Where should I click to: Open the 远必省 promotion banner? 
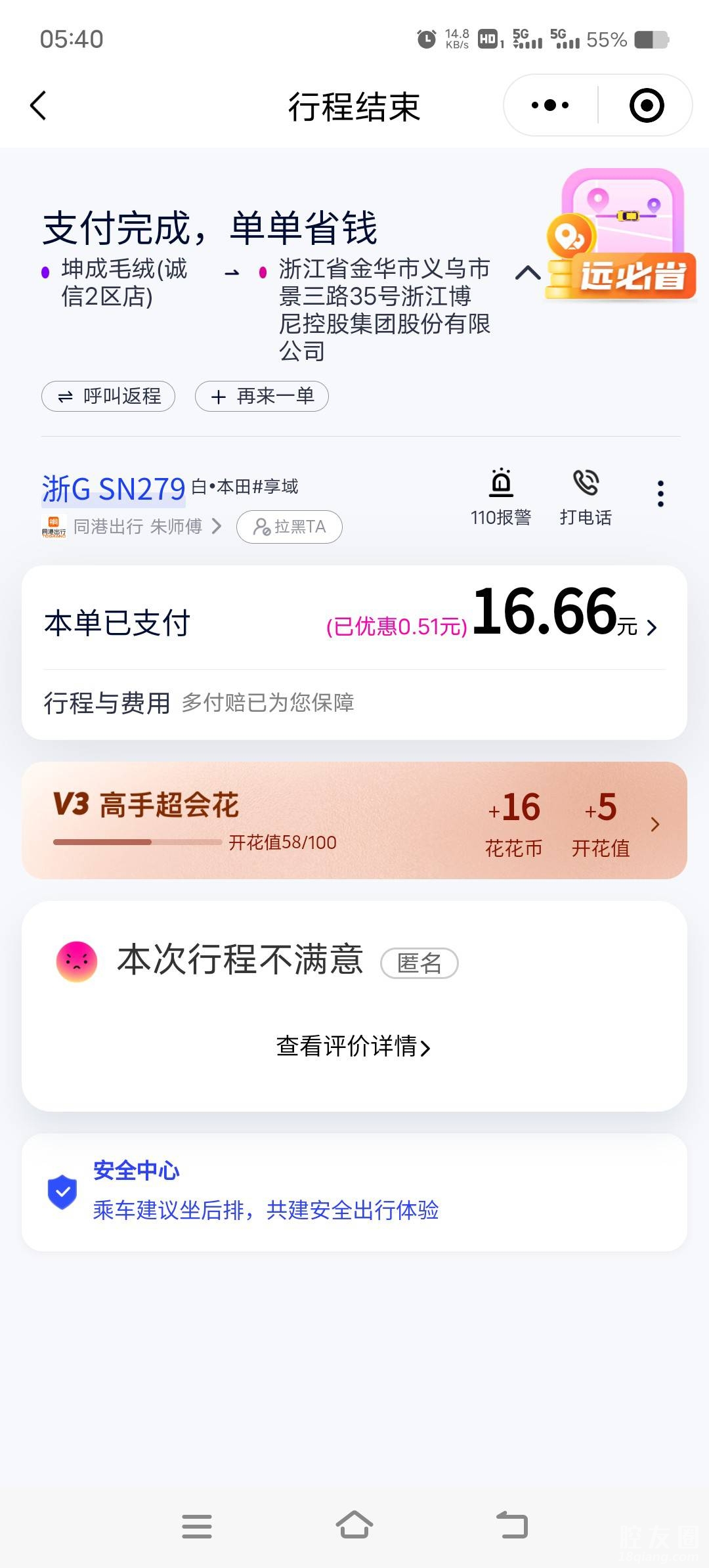pyautogui.click(x=620, y=236)
